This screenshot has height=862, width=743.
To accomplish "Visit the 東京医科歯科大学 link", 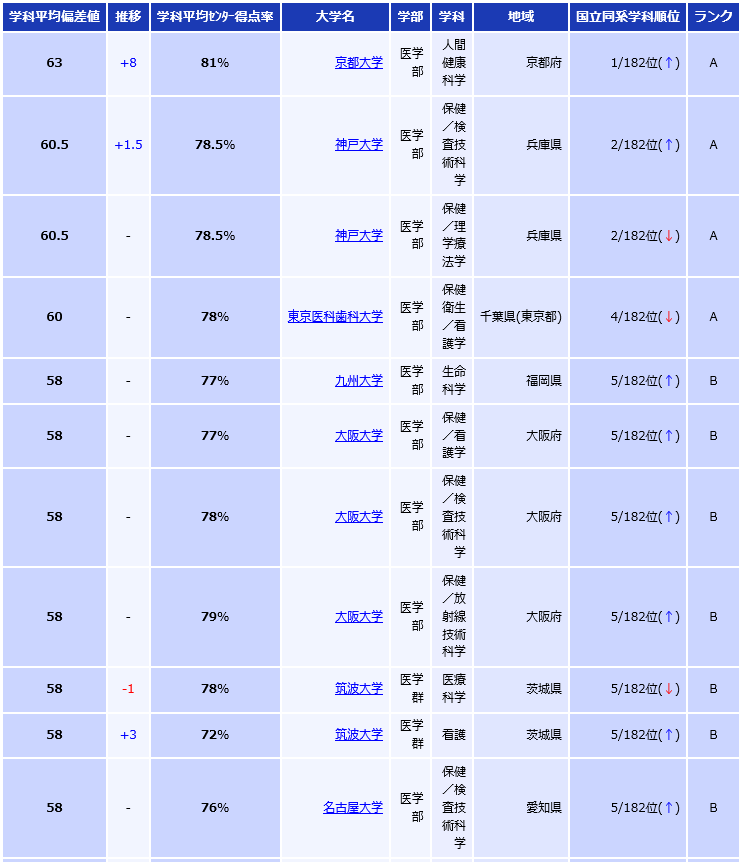I will (x=335, y=317).
